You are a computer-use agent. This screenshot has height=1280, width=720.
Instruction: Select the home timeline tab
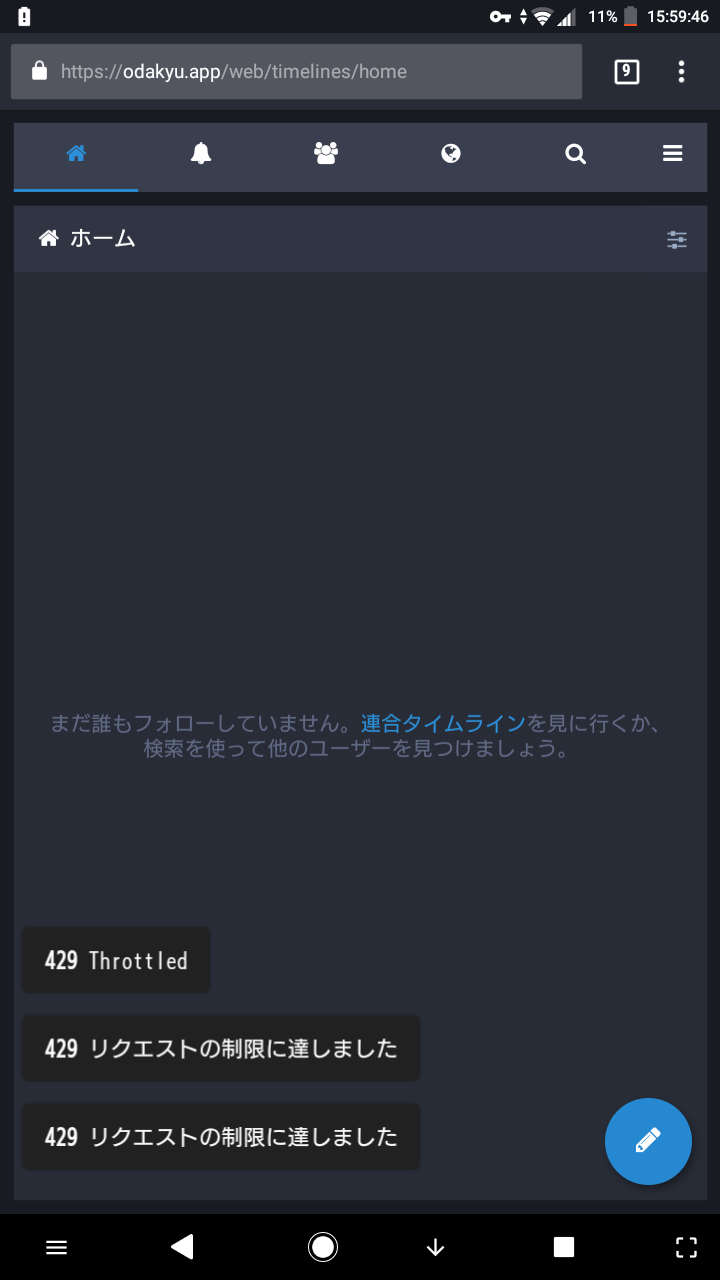[76, 154]
